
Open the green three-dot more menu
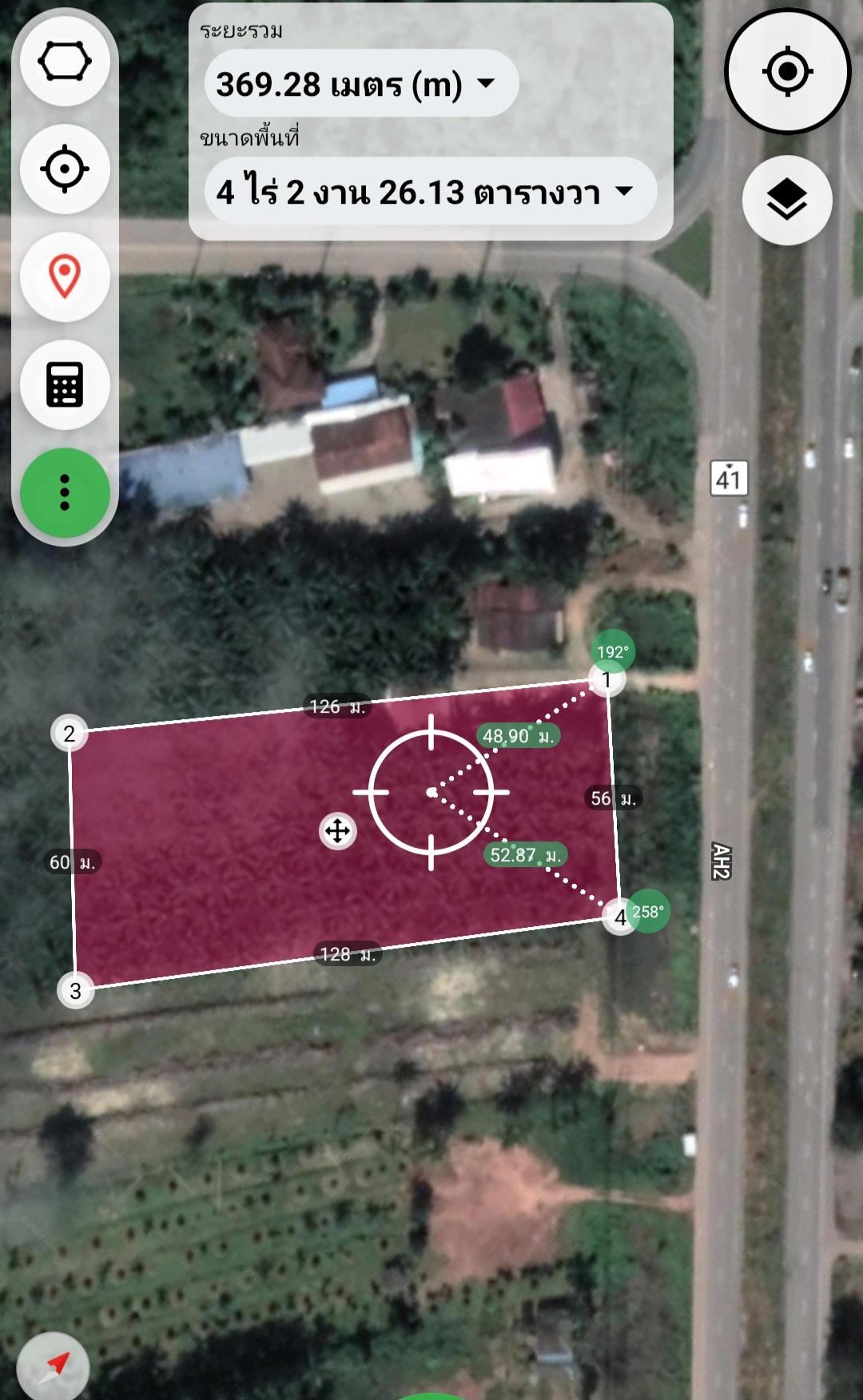click(x=65, y=492)
